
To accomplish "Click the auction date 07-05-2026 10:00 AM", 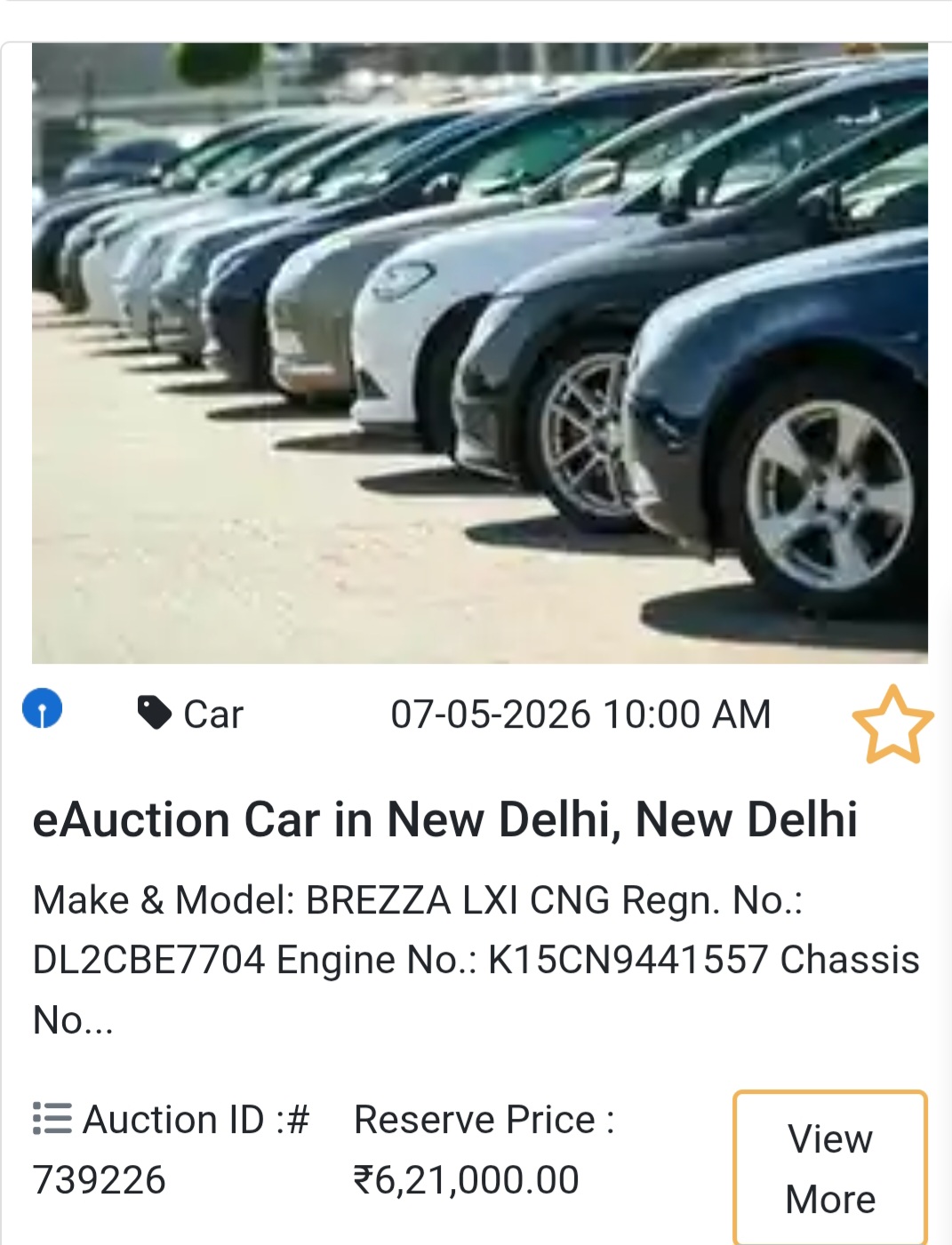I will pyautogui.click(x=582, y=712).
